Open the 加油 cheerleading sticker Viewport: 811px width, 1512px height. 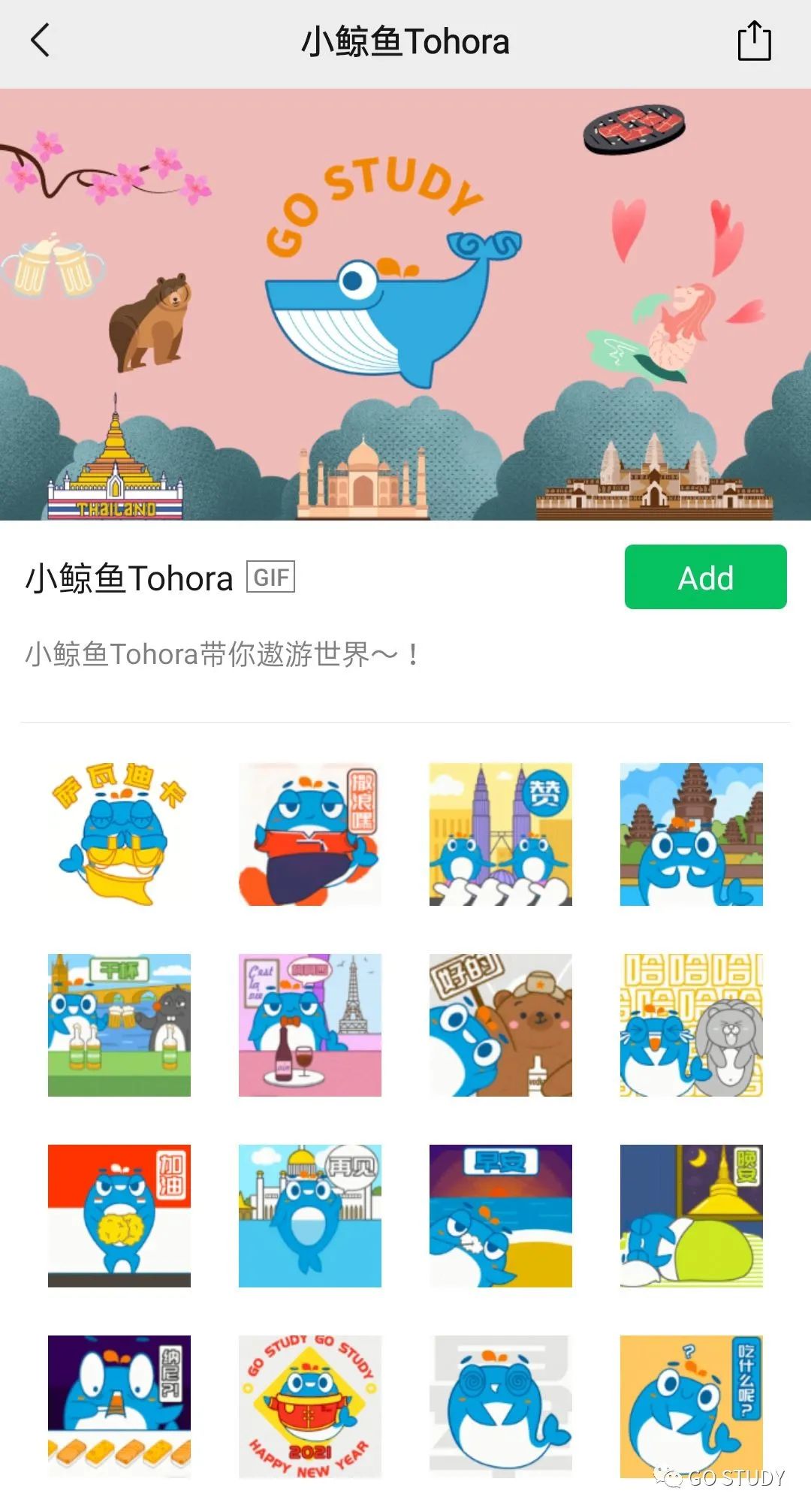(119, 1216)
